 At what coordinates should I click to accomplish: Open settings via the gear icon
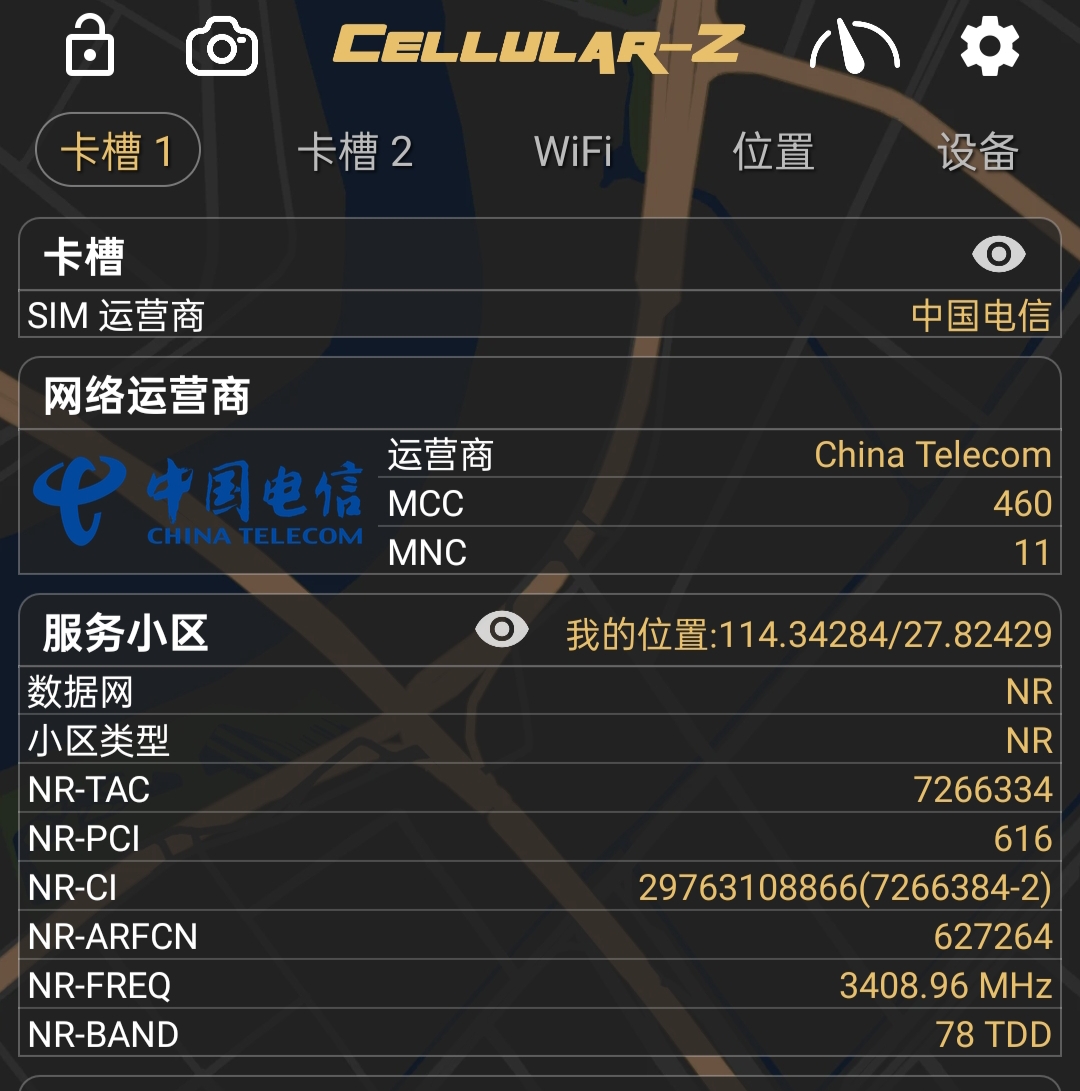(989, 47)
